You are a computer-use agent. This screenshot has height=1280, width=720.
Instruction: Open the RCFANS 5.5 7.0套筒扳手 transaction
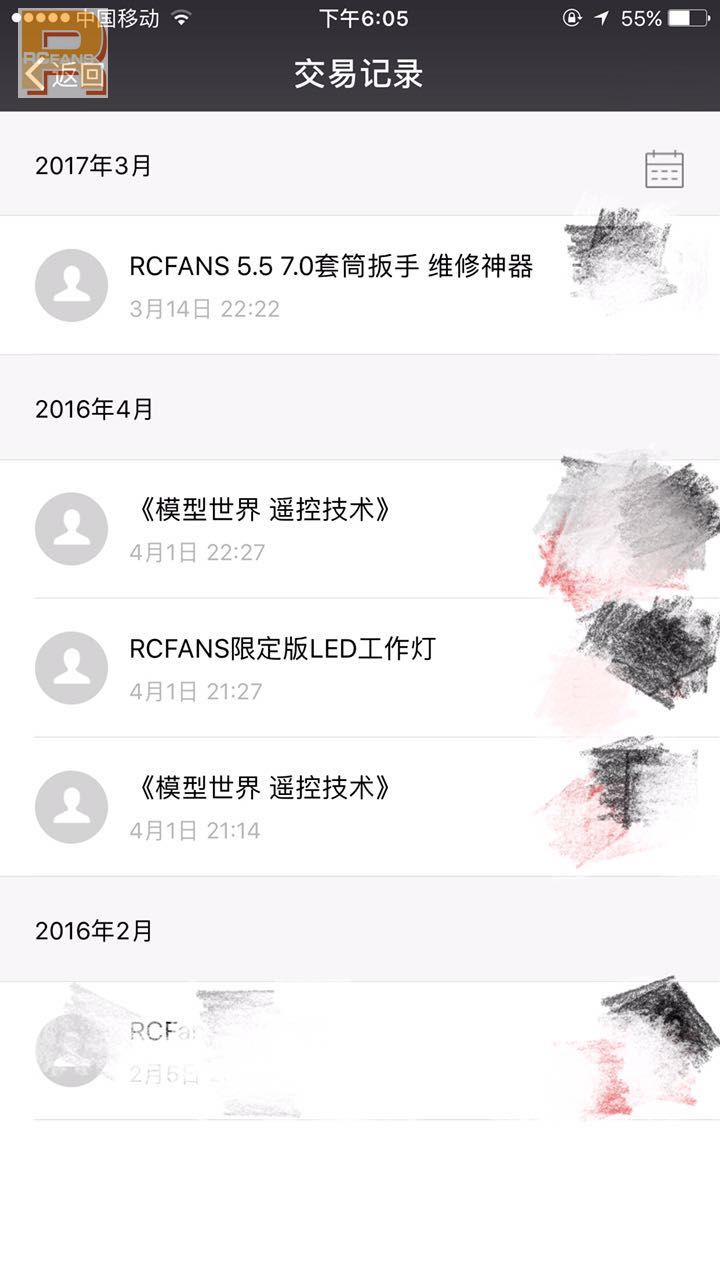(330, 285)
